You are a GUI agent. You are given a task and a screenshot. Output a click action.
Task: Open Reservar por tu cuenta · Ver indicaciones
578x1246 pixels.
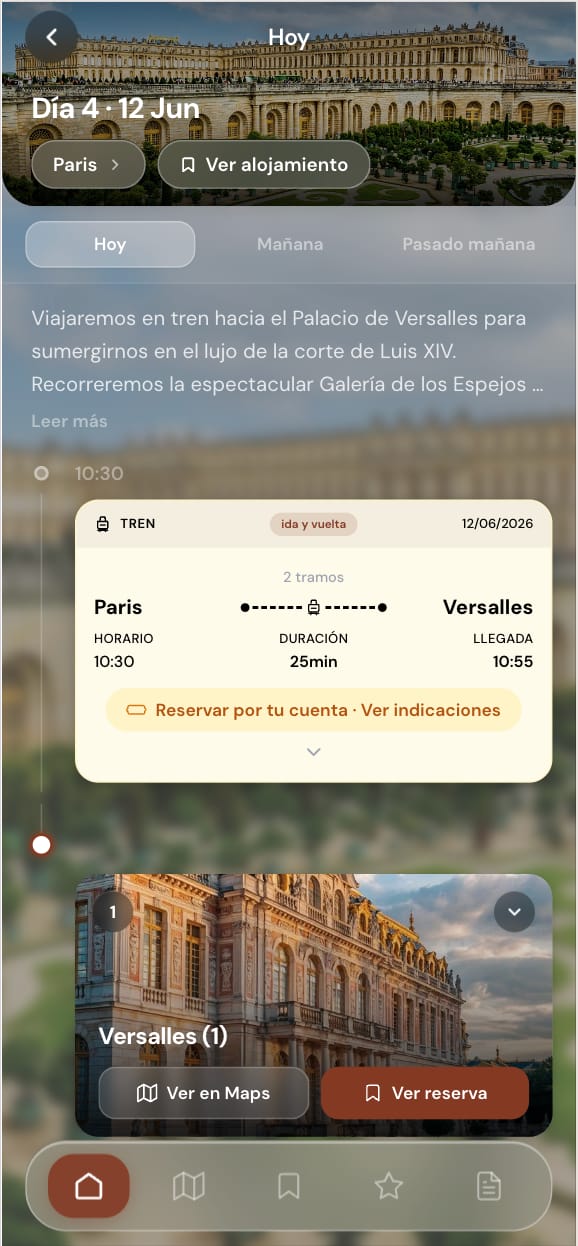click(x=313, y=710)
